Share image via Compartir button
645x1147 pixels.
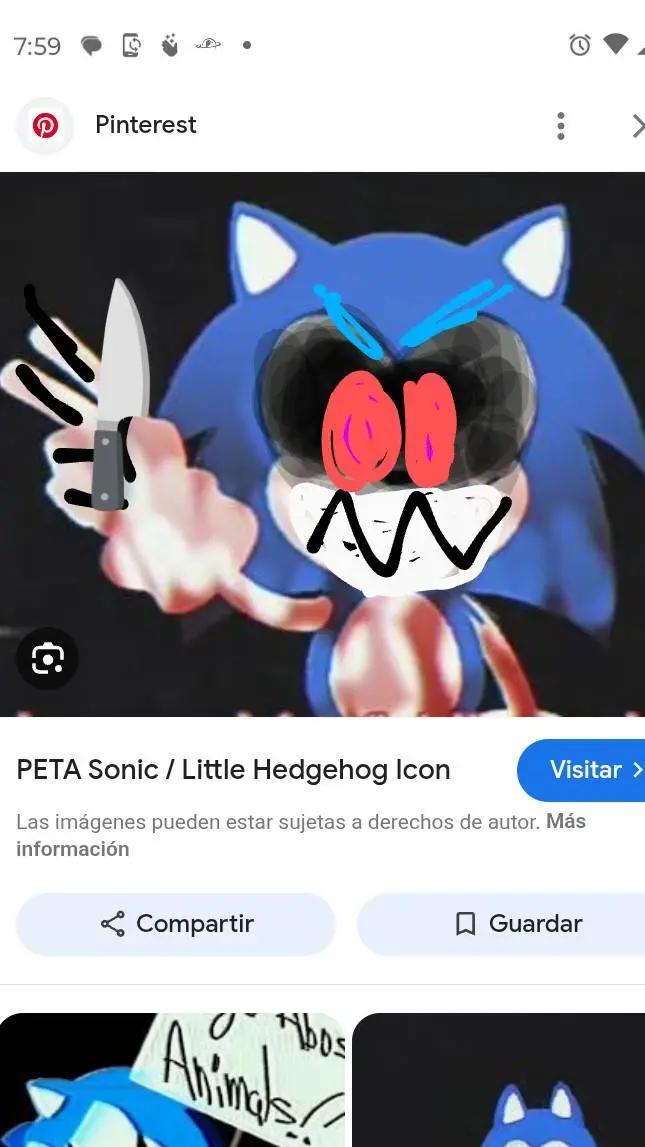tap(176, 924)
